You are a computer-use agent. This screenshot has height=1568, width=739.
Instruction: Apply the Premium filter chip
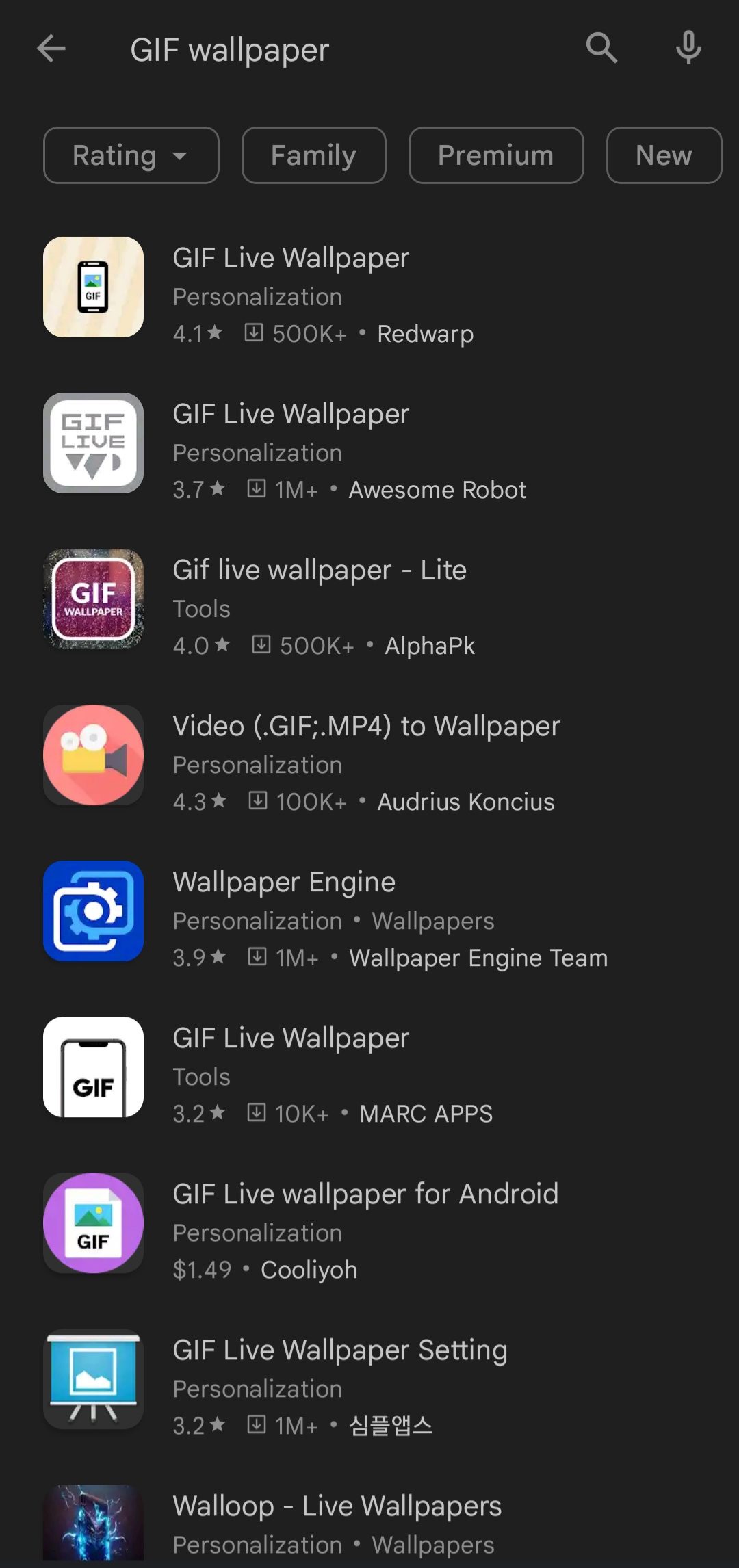click(495, 155)
